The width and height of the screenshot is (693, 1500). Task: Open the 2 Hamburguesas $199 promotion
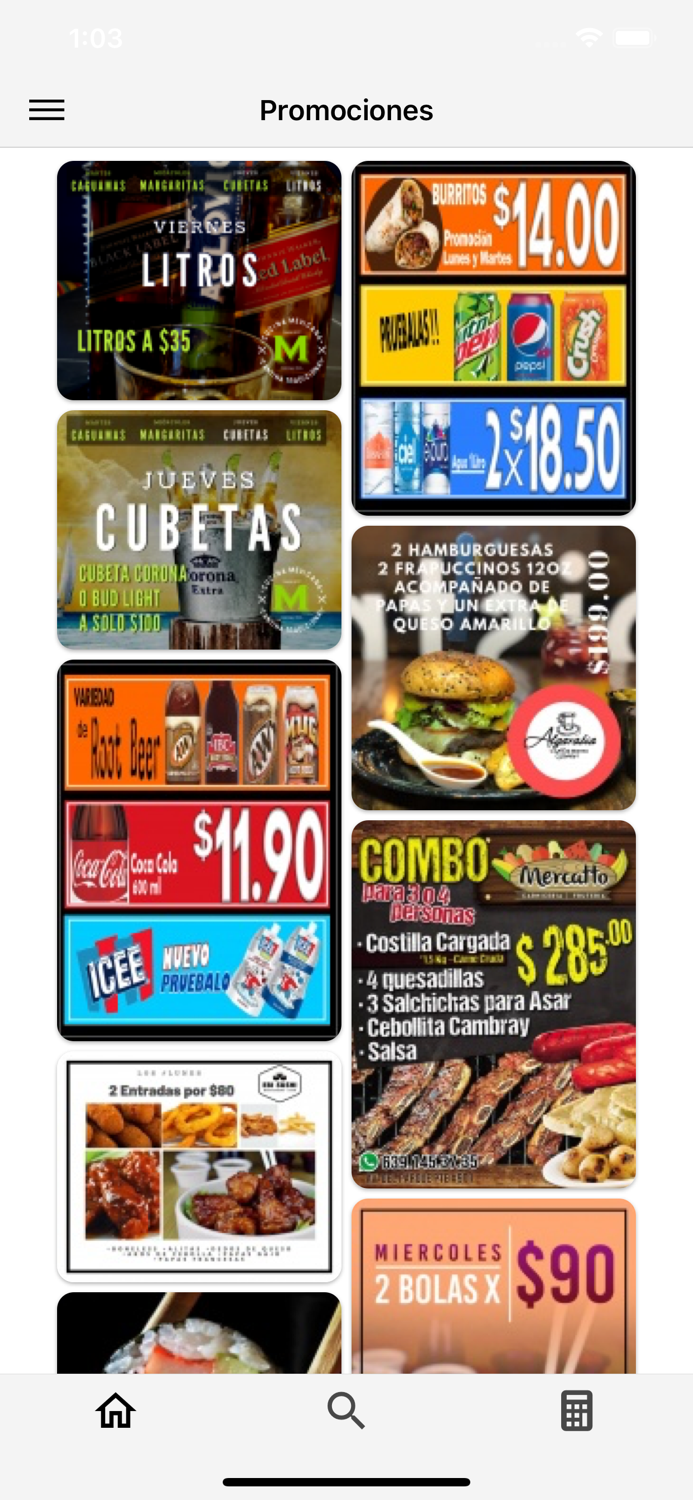tap(493, 668)
